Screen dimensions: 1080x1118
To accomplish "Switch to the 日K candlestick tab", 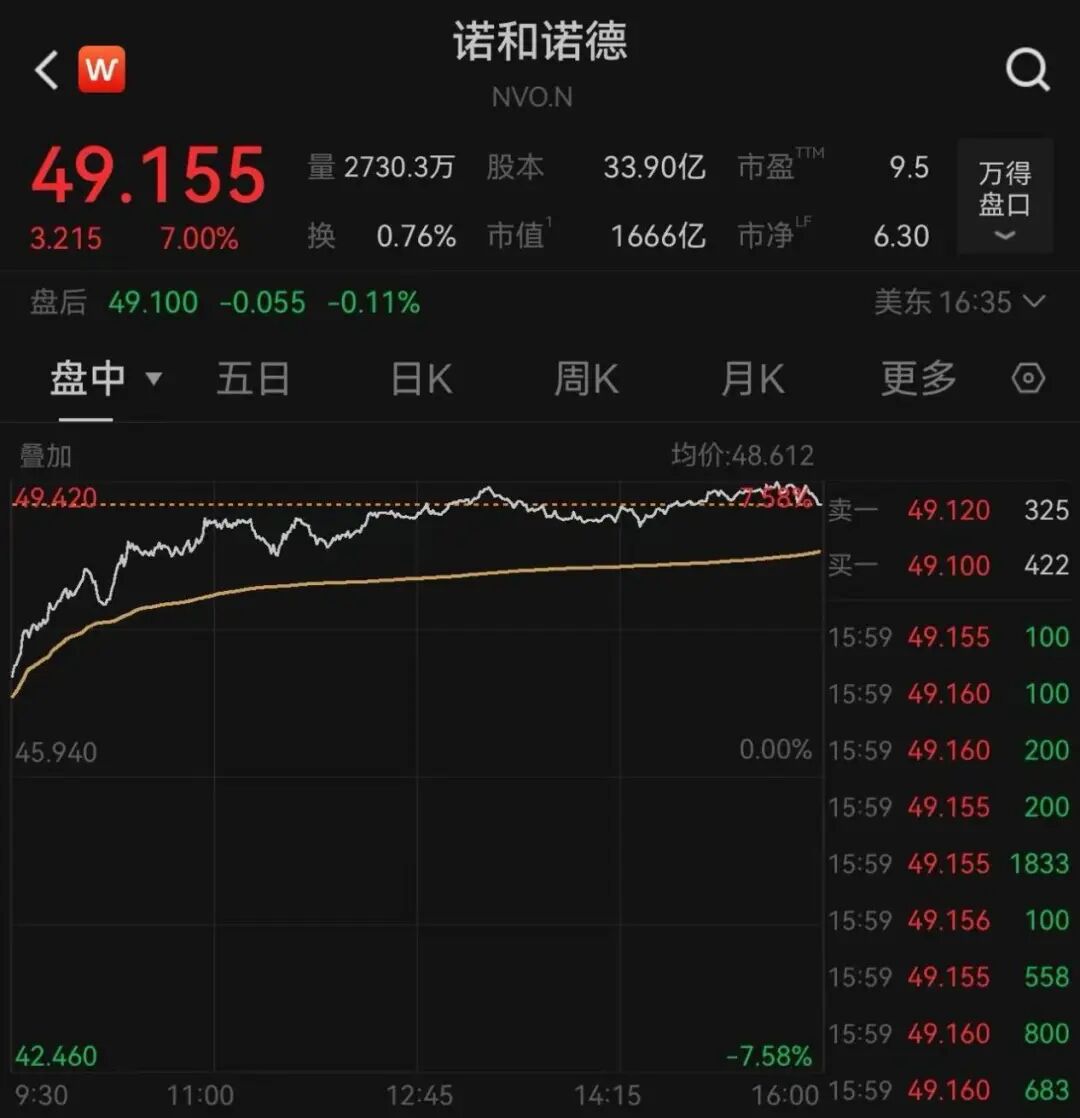I will click(420, 378).
